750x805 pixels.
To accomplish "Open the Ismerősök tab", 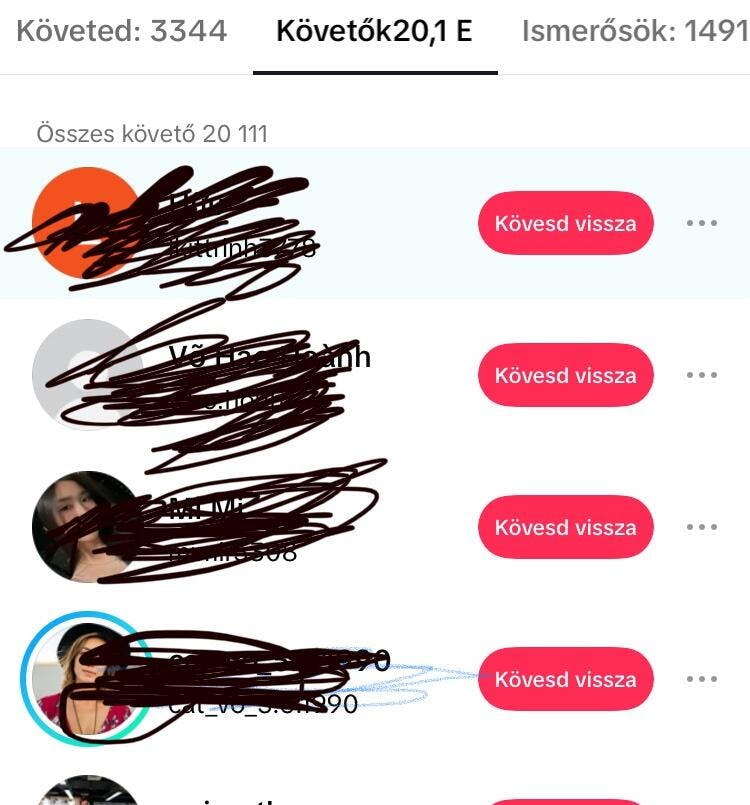I will (635, 31).
